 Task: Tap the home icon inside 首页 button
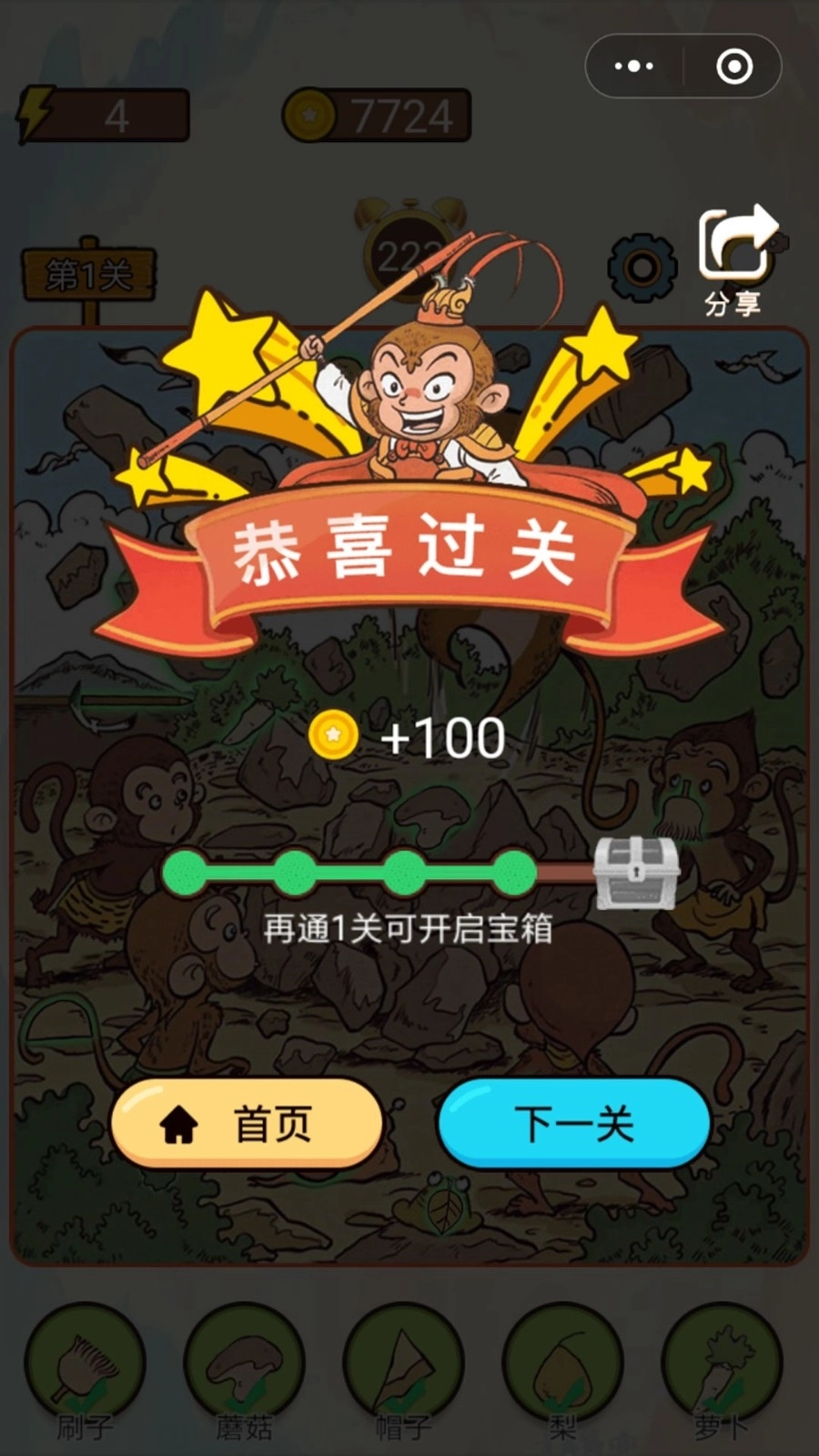[179, 1121]
